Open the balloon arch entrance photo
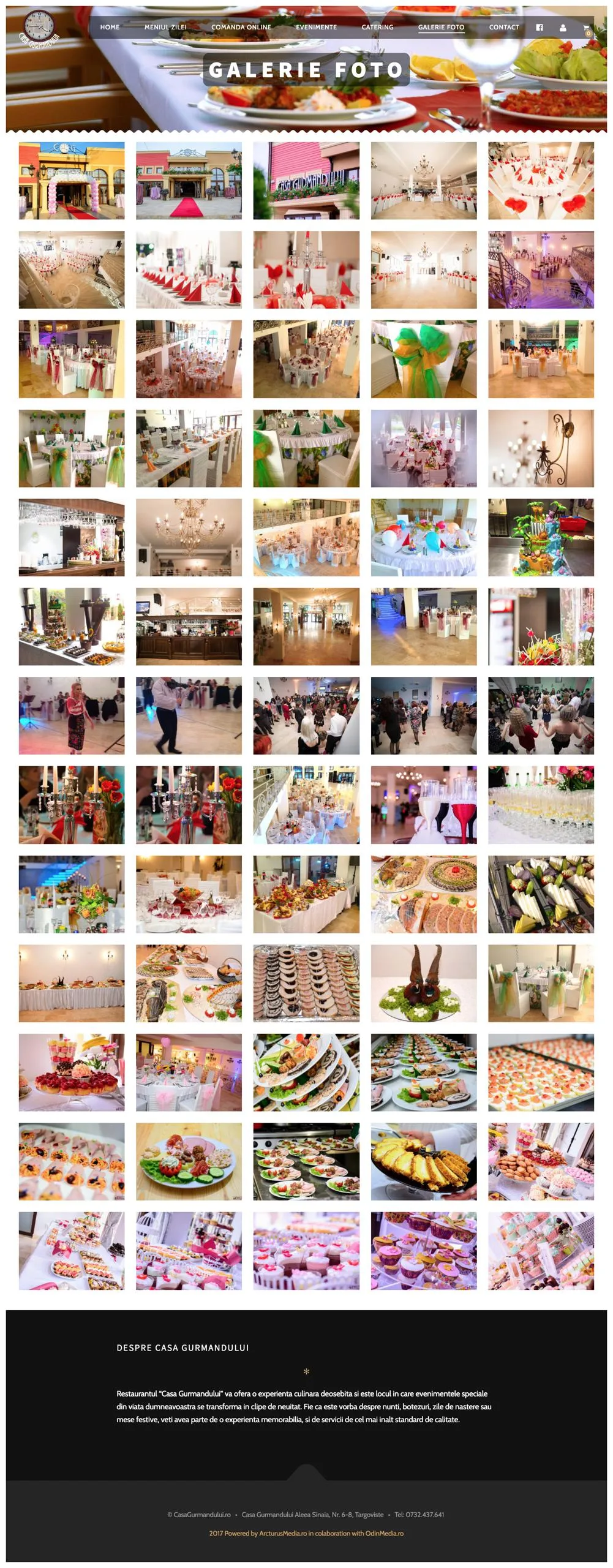 (x=72, y=181)
